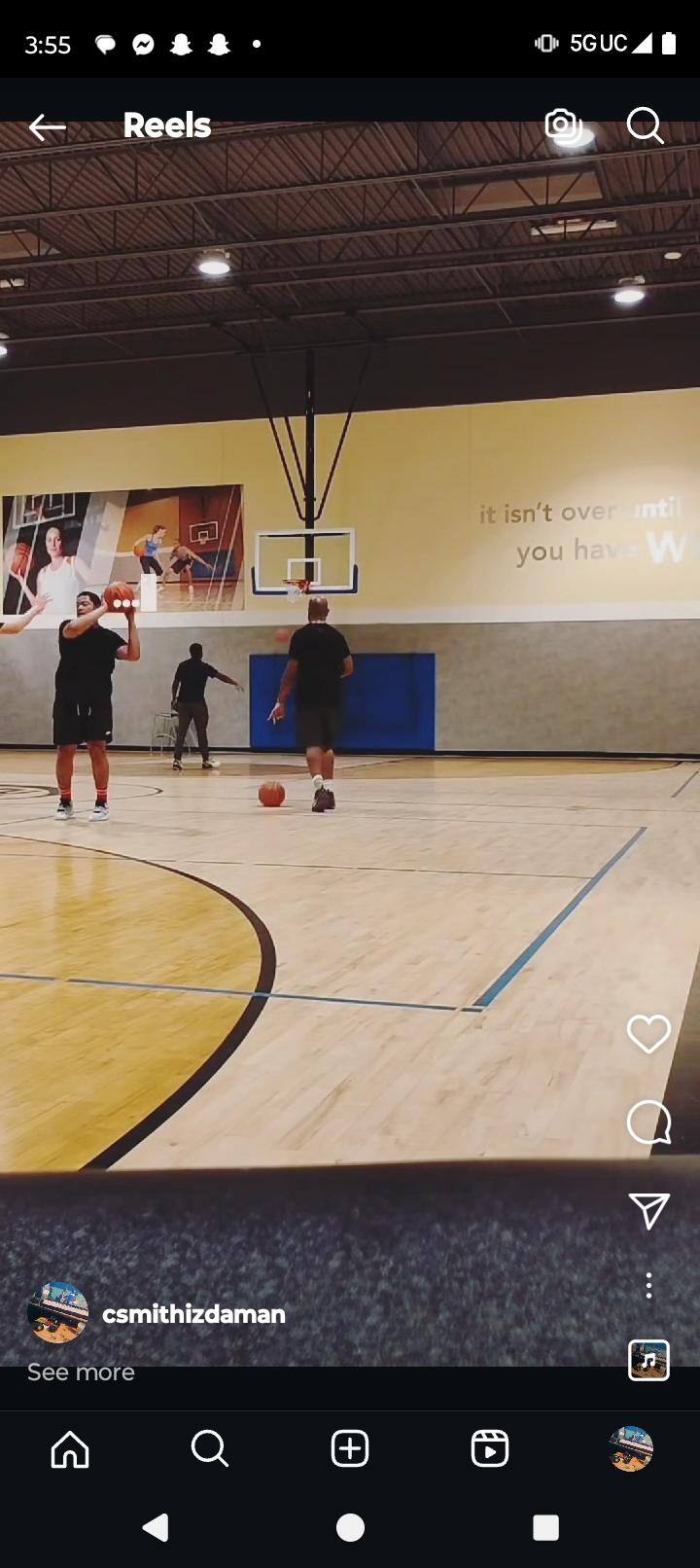700x1568 pixels.
Task: Like this reel
Action: click(x=648, y=1034)
